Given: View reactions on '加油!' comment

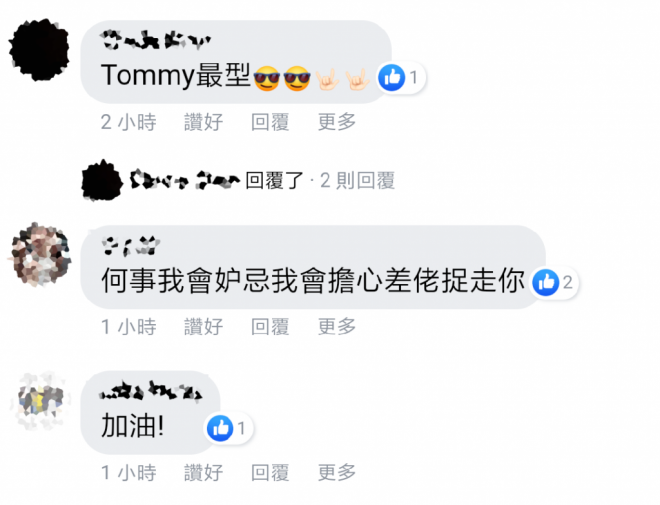Looking at the screenshot, I should click(229, 429).
